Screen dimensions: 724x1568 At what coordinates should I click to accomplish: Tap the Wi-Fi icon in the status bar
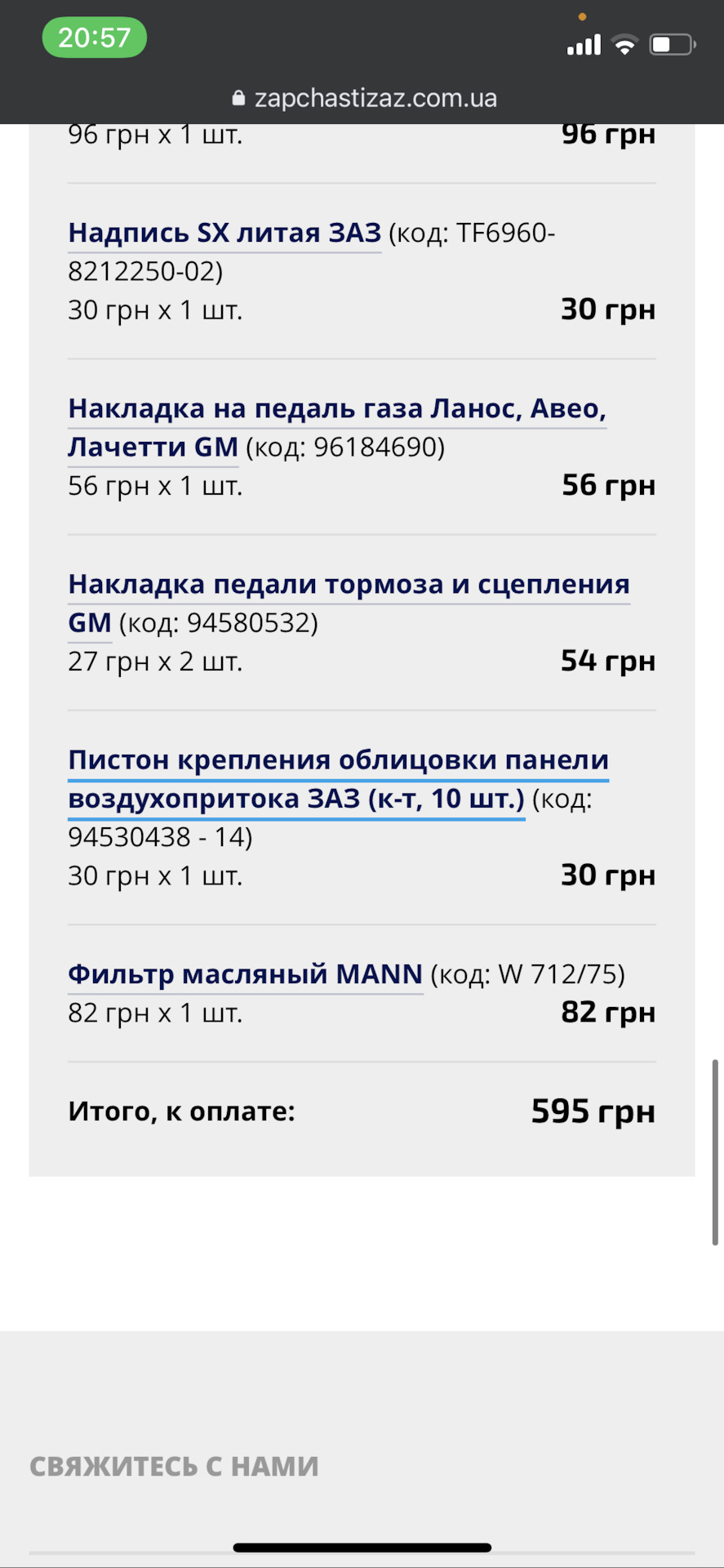point(624,46)
